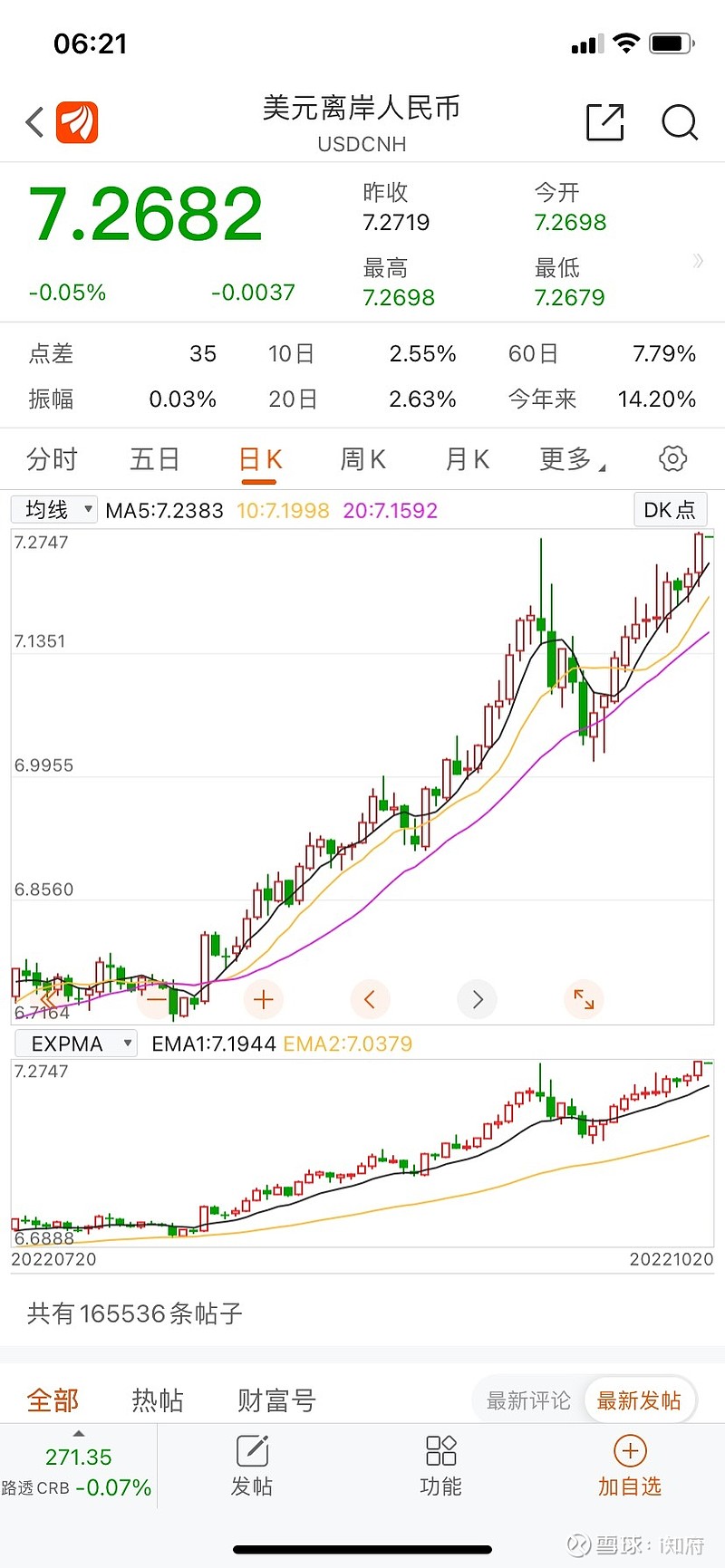Open the share/export panel
This screenshot has width=725, height=1568.
(604, 122)
